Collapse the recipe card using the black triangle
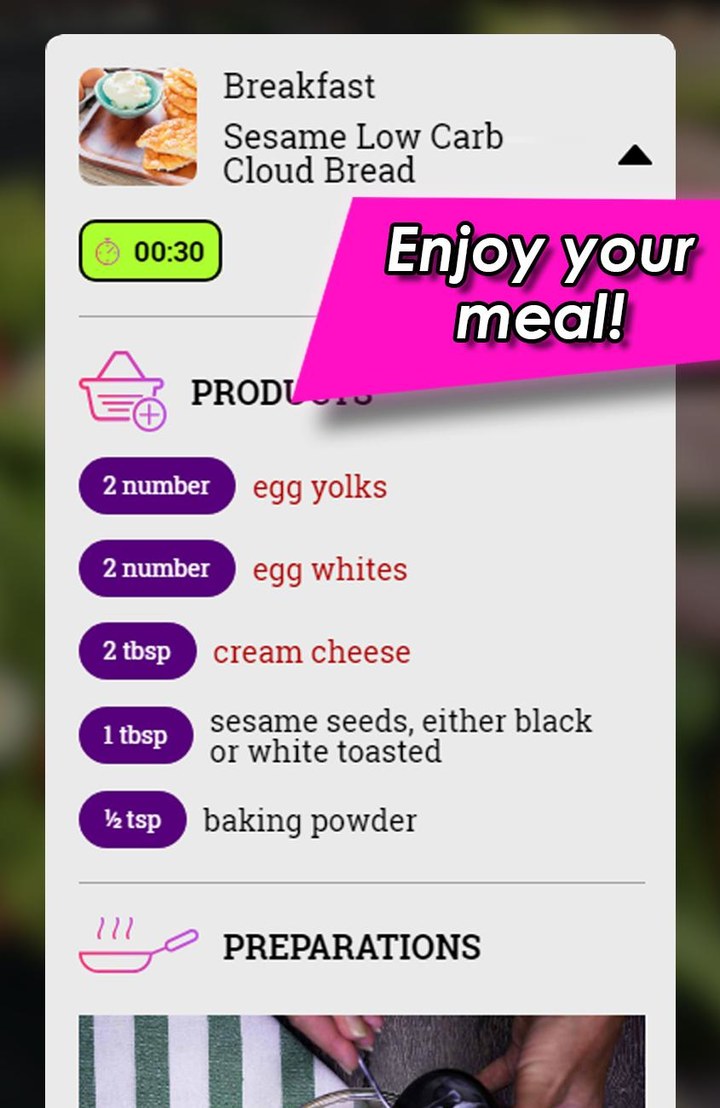The height and width of the screenshot is (1108, 720). tap(635, 155)
